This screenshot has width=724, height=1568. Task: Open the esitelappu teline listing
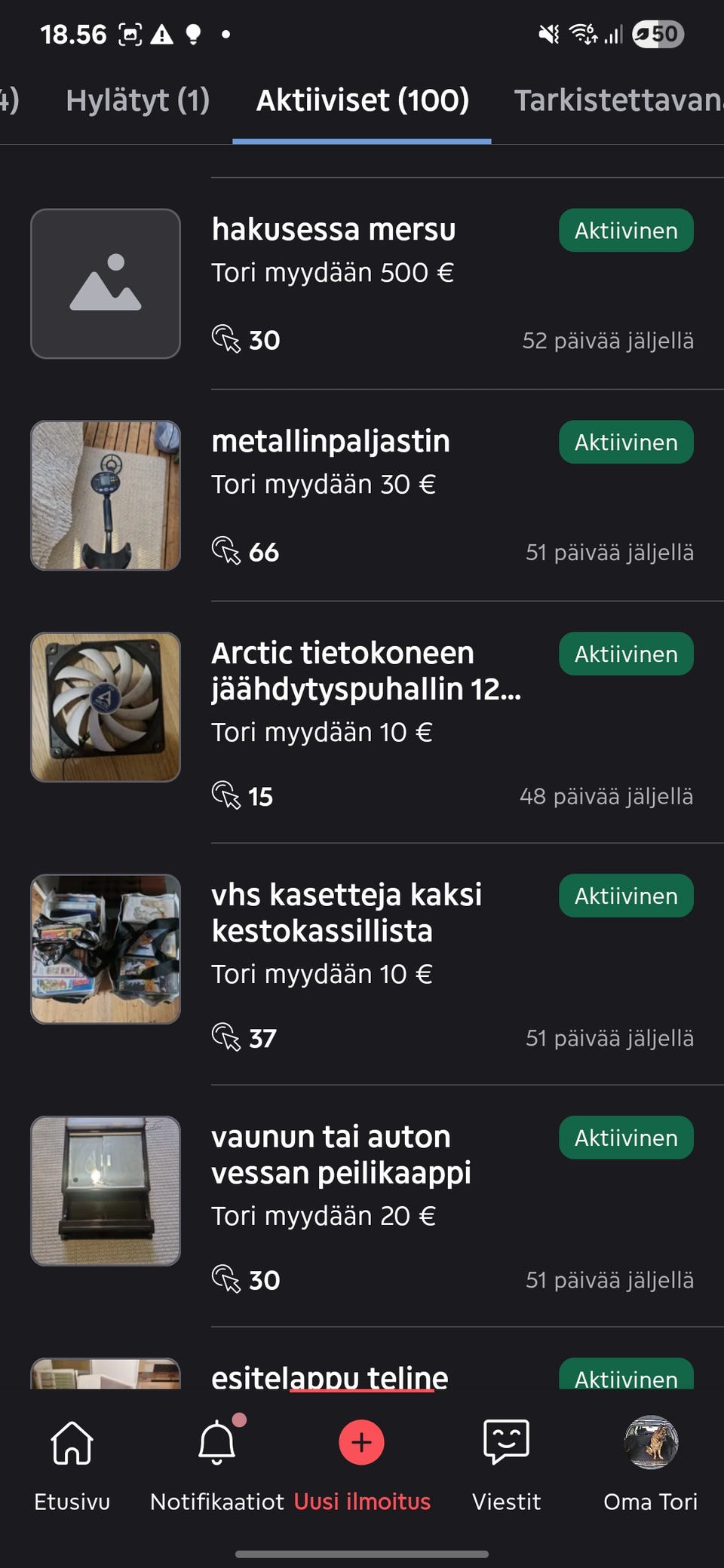point(330,1377)
